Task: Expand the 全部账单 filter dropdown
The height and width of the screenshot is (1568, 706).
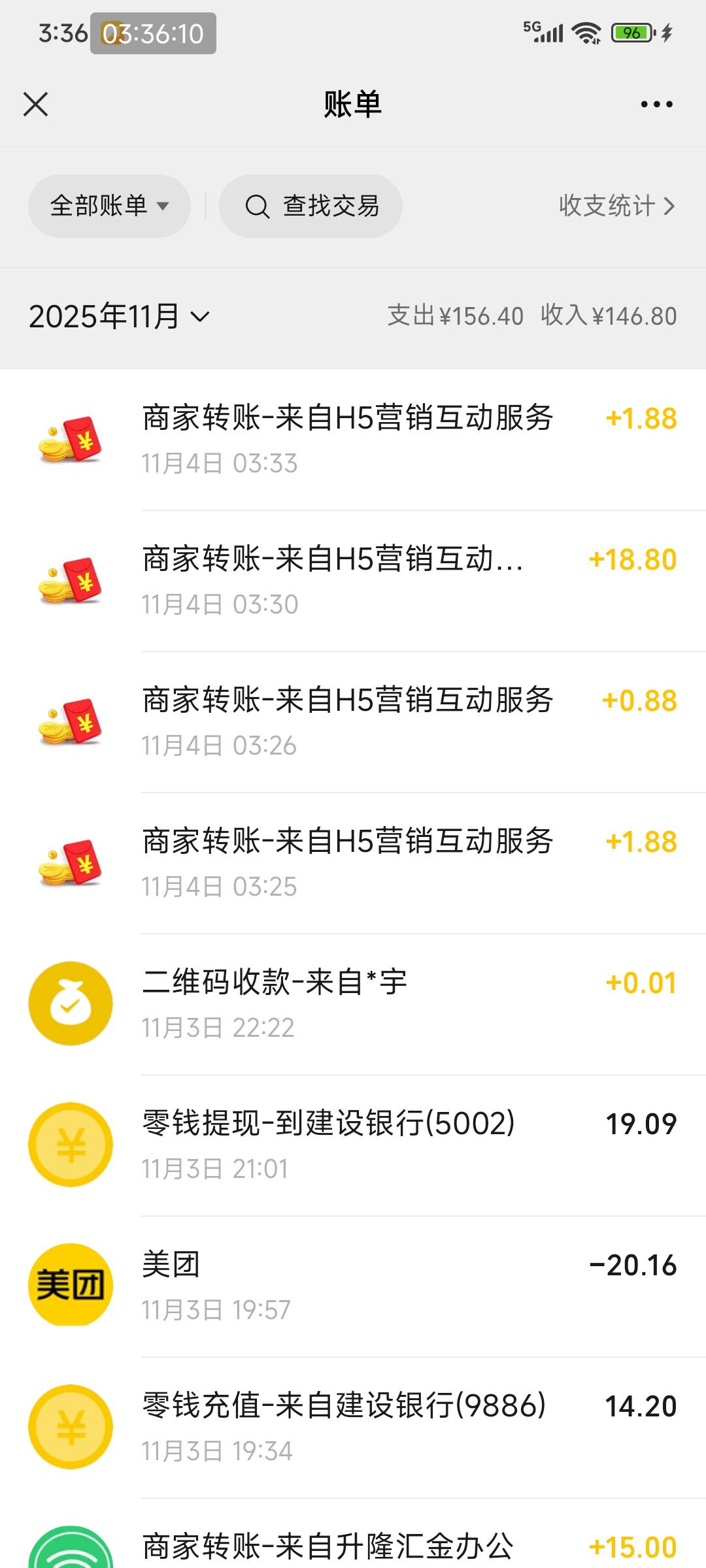Action: click(109, 206)
